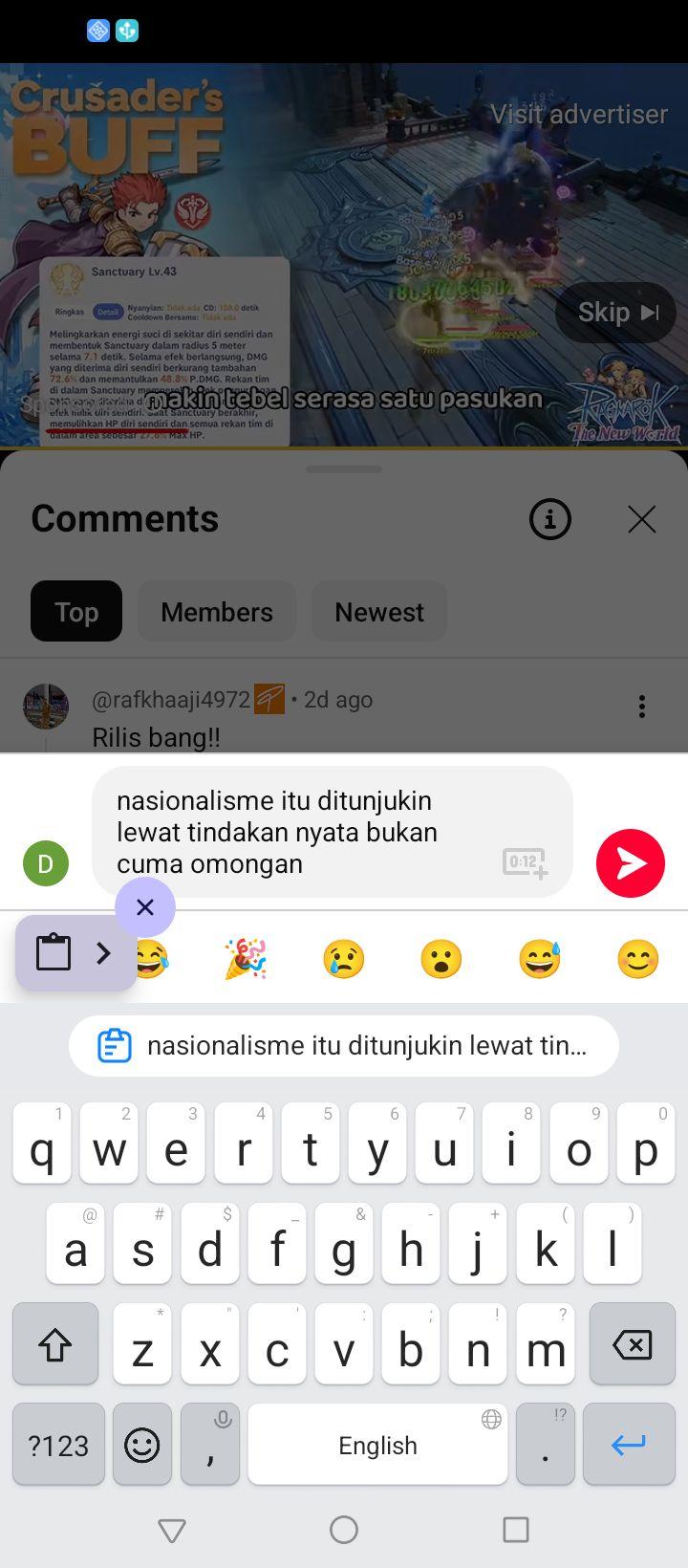This screenshot has width=688, height=1568.
Task: Dismiss the clipboard popup
Action: pyautogui.click(x=145, y=907)
